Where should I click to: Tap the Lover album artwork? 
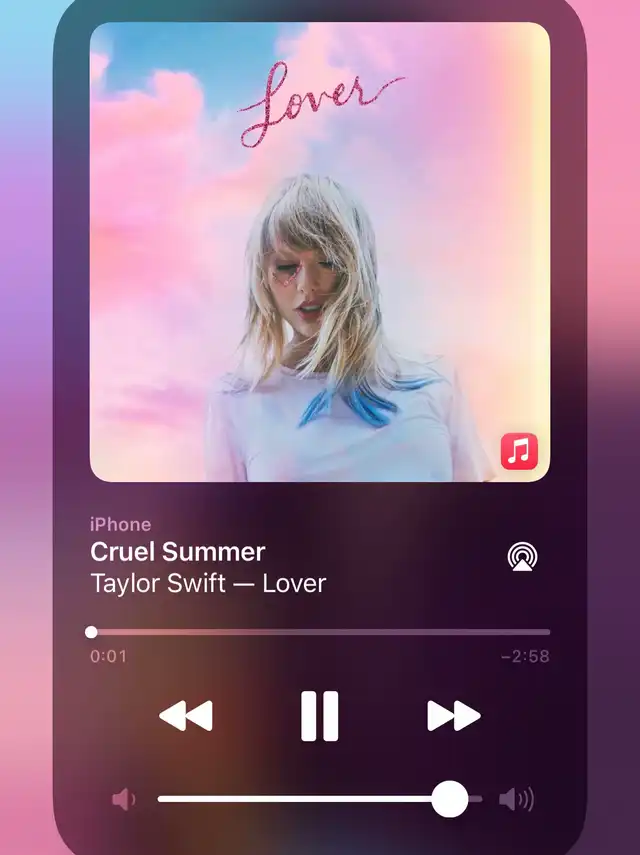(320, 252)
